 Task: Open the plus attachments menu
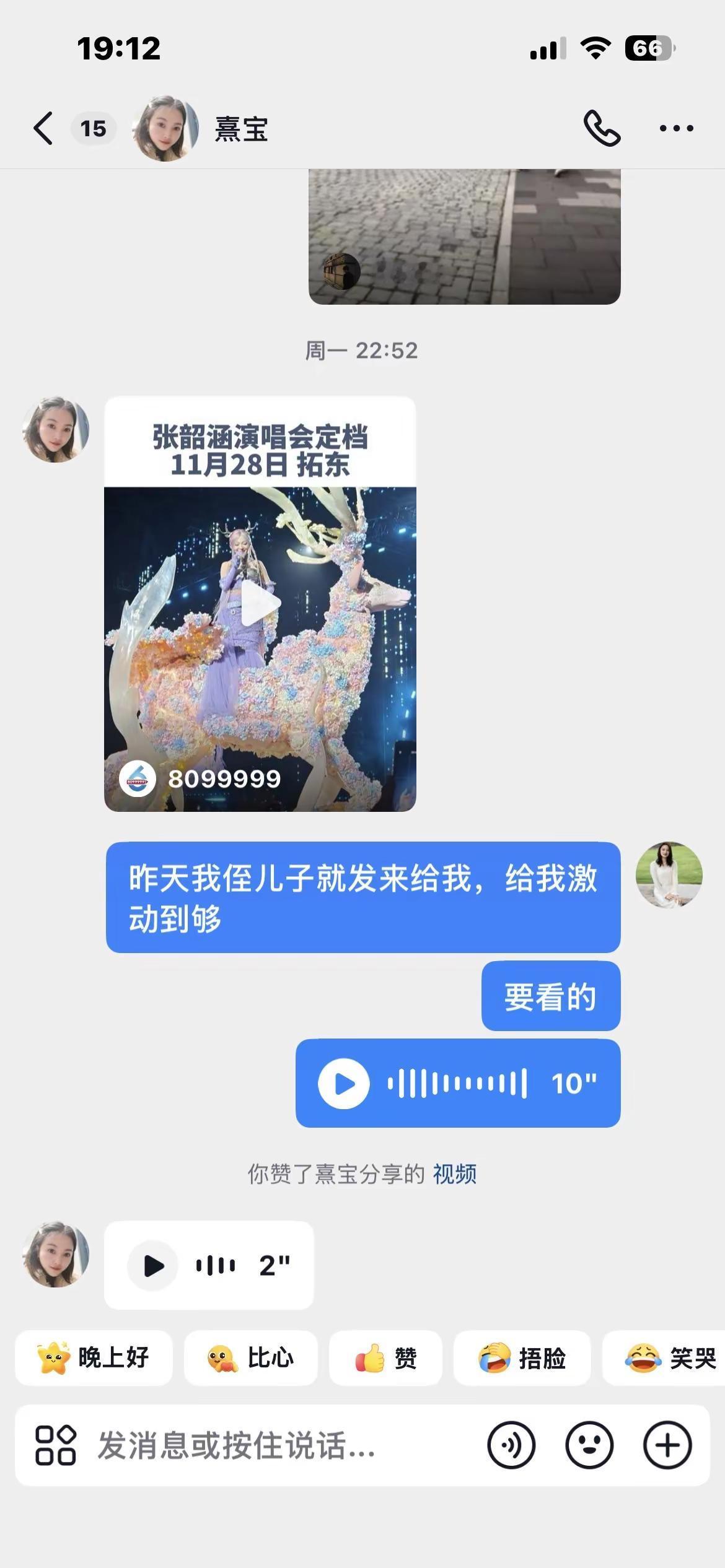[667, 1445]
